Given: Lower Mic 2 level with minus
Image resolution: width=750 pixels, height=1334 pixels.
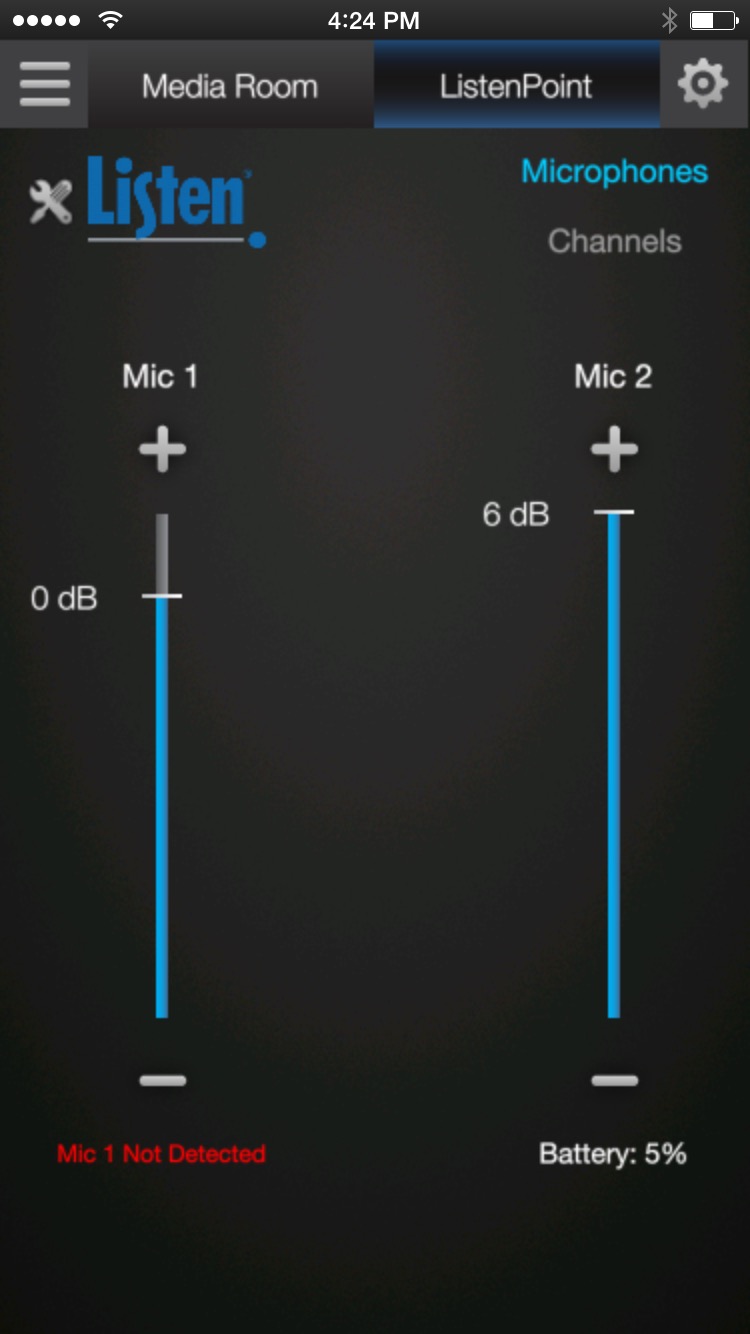Looking at the screenshot, I should click(614, 1080).
